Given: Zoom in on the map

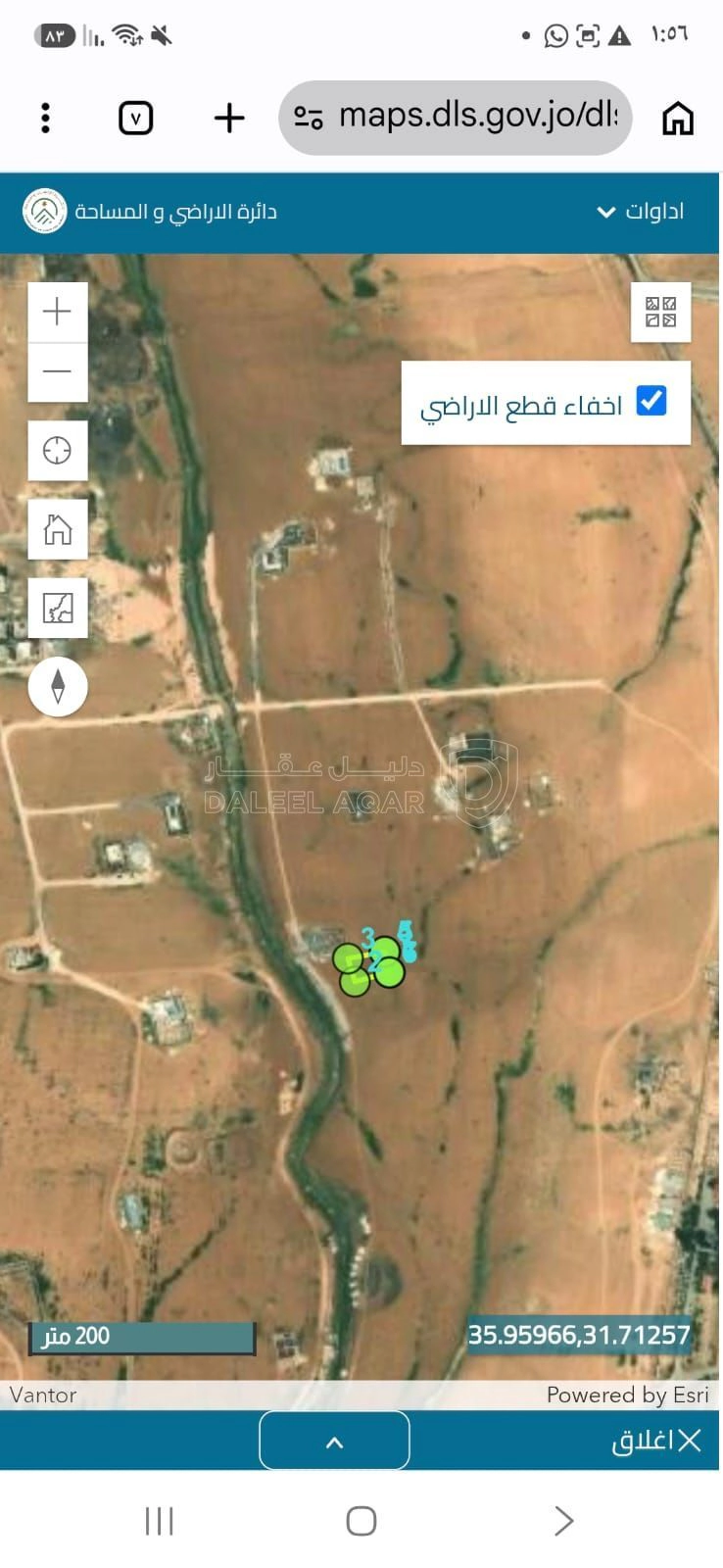Looking at the screenshot, I should 58,313.
